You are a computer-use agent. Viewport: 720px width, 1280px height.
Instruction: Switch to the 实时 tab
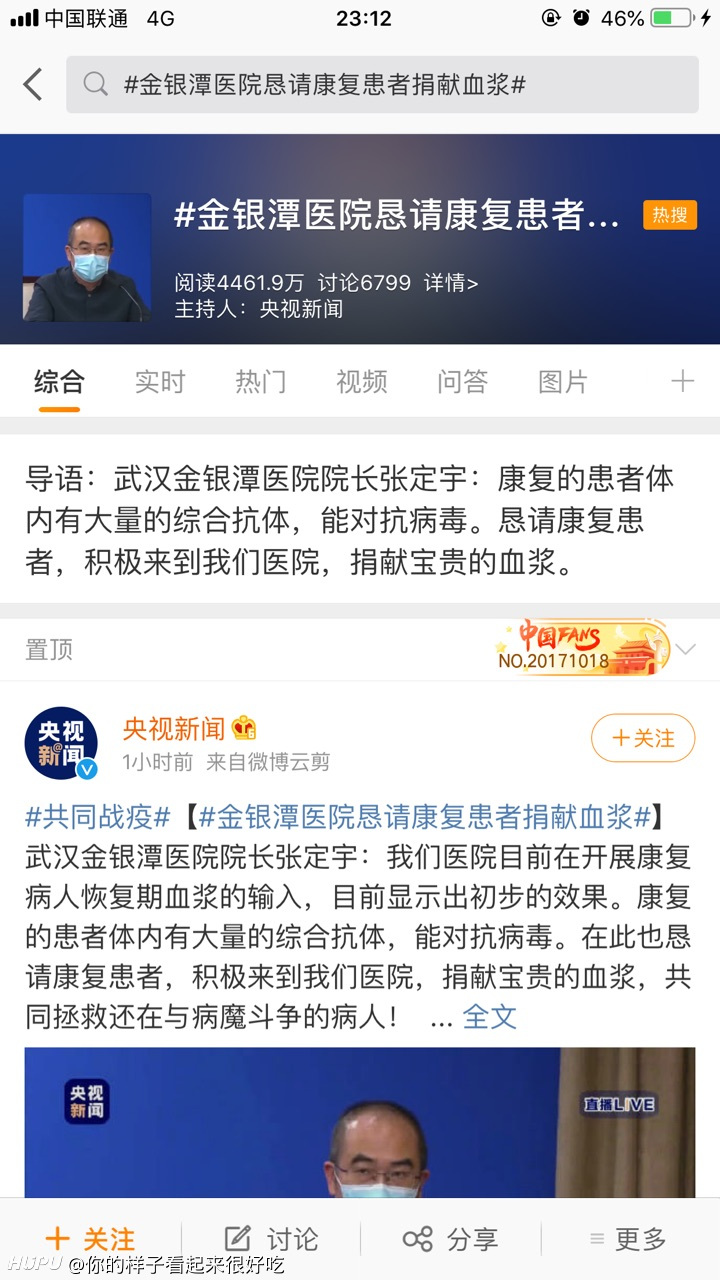160,381
